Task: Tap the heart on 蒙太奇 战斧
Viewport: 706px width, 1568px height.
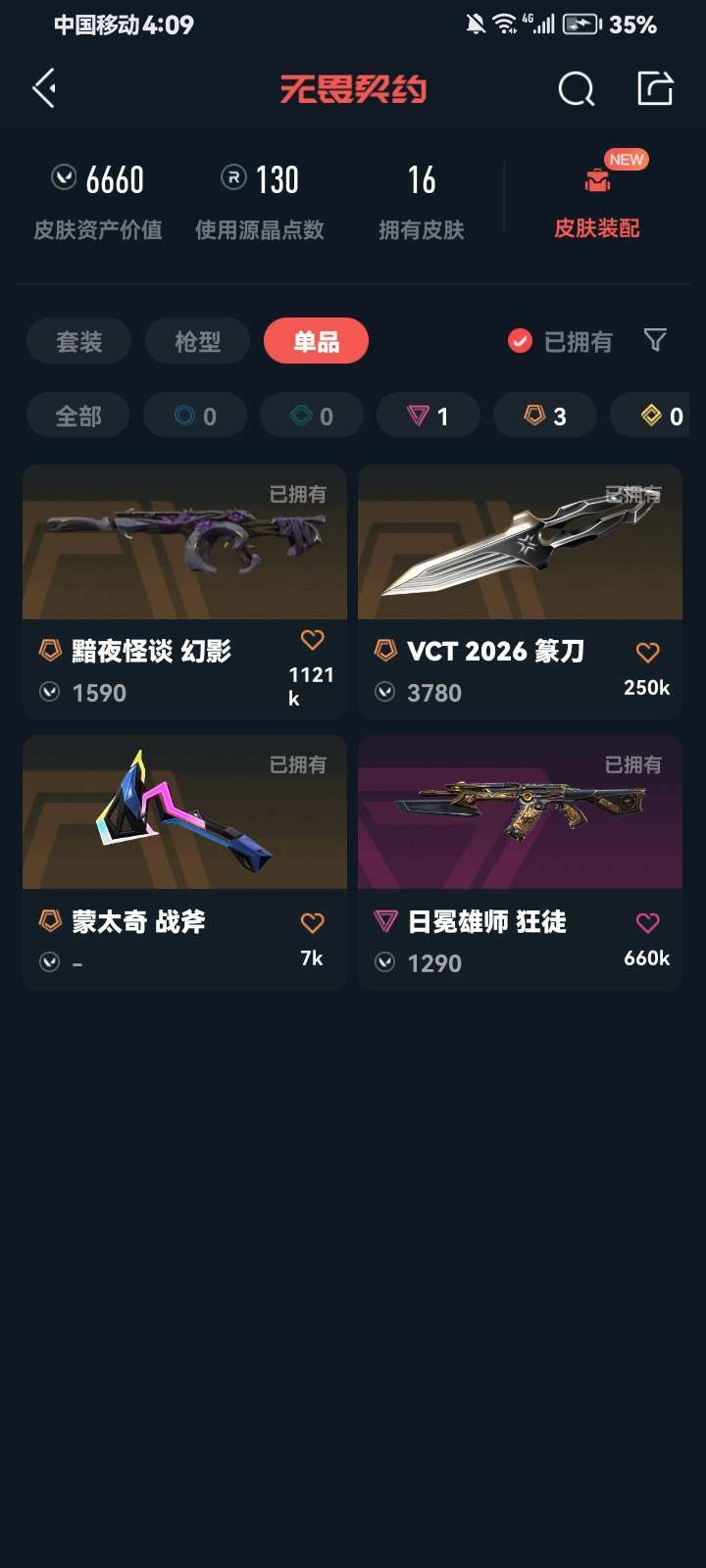Action: 313,922
